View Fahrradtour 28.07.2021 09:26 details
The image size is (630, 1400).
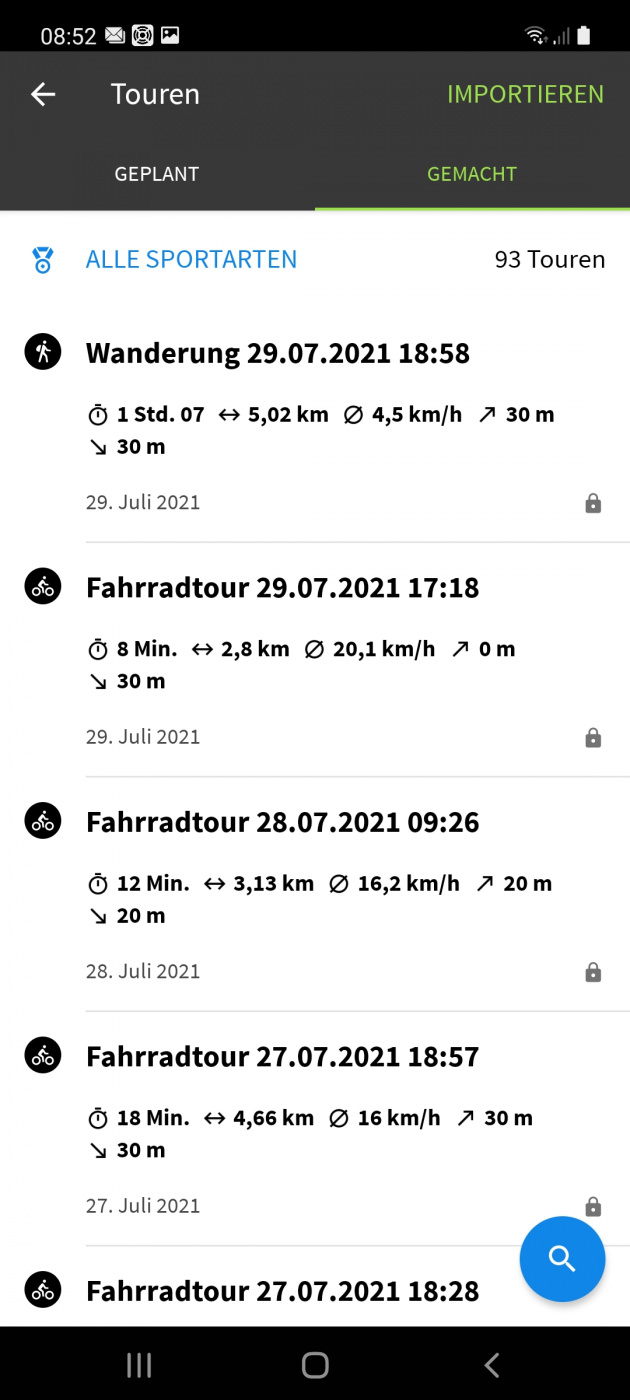pos(283,823)
